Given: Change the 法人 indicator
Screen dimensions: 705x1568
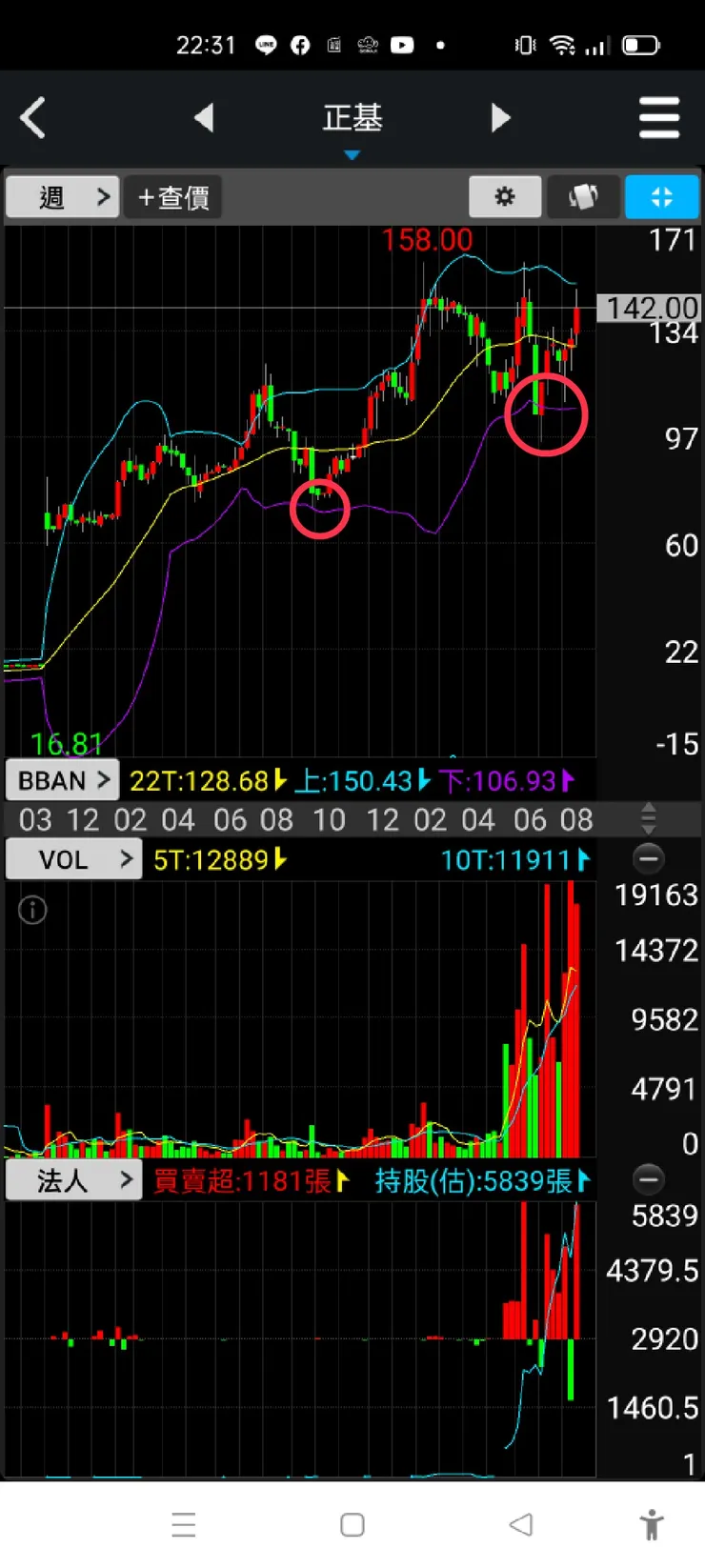Looking at the screenshot, I should click(x=74, y=1181).
